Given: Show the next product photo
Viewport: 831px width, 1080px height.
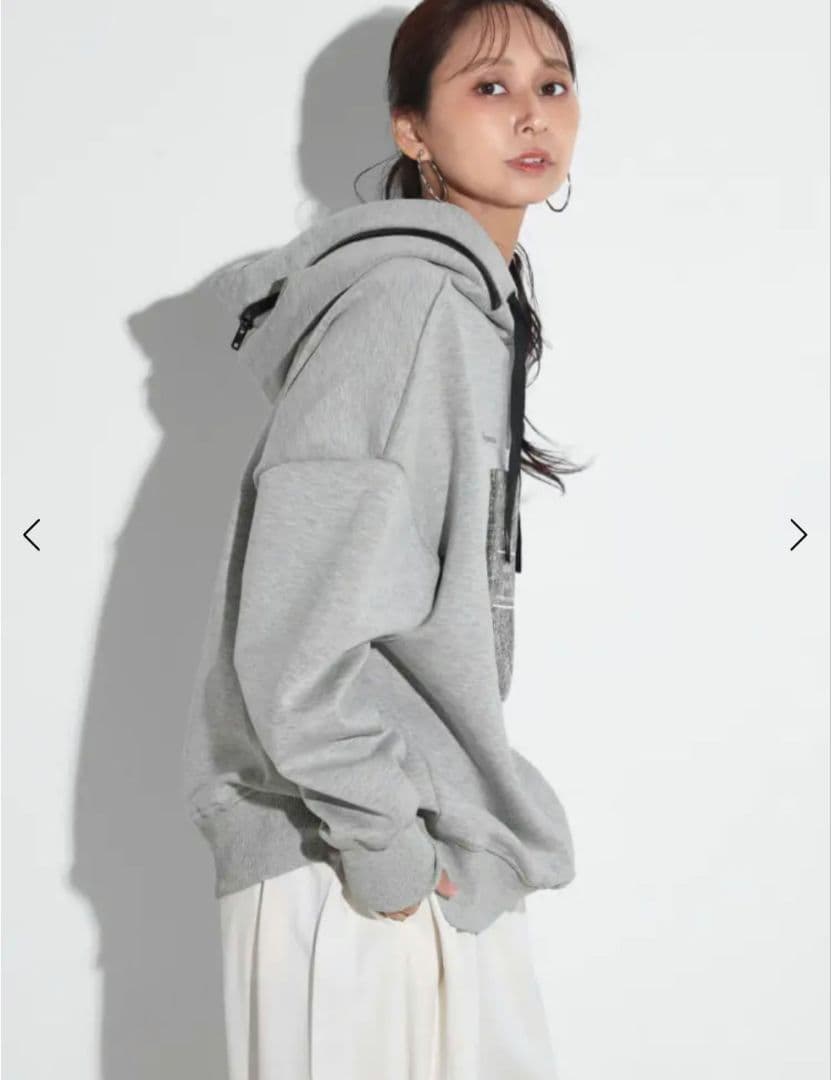Looking at the screenshot, I should coord(797,535).
